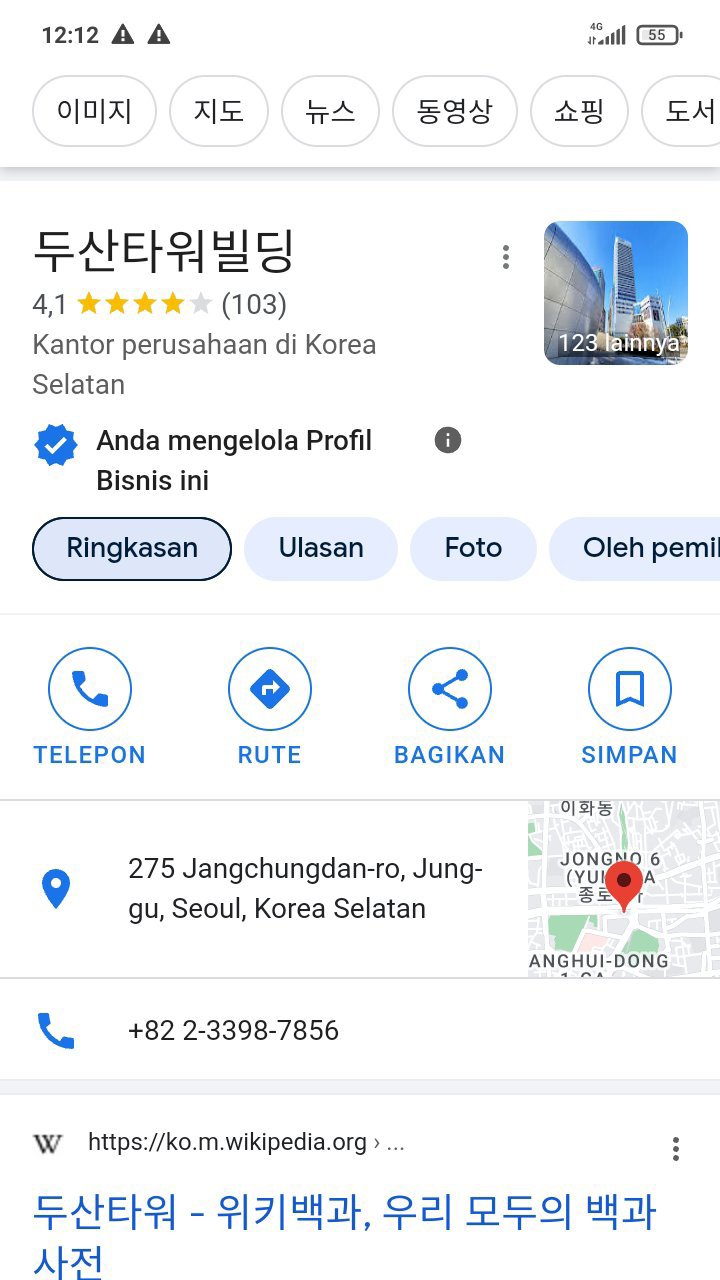Open the 뉴스 search filter
Image resolution: width=720 pixels, height=1280 pixels.
coord(330,111)
